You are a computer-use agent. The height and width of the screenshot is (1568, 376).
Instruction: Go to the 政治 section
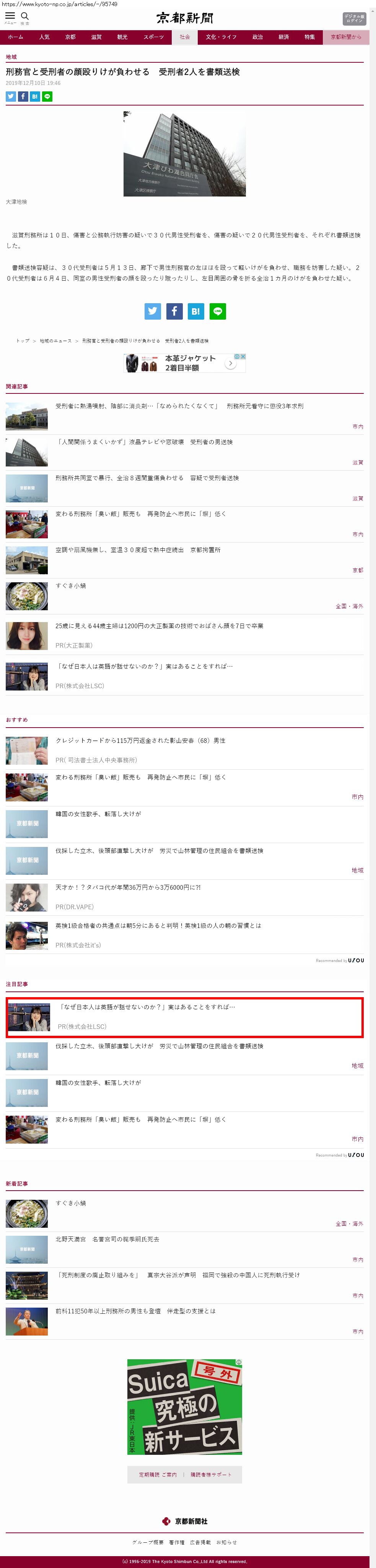[x=258, y=37]
